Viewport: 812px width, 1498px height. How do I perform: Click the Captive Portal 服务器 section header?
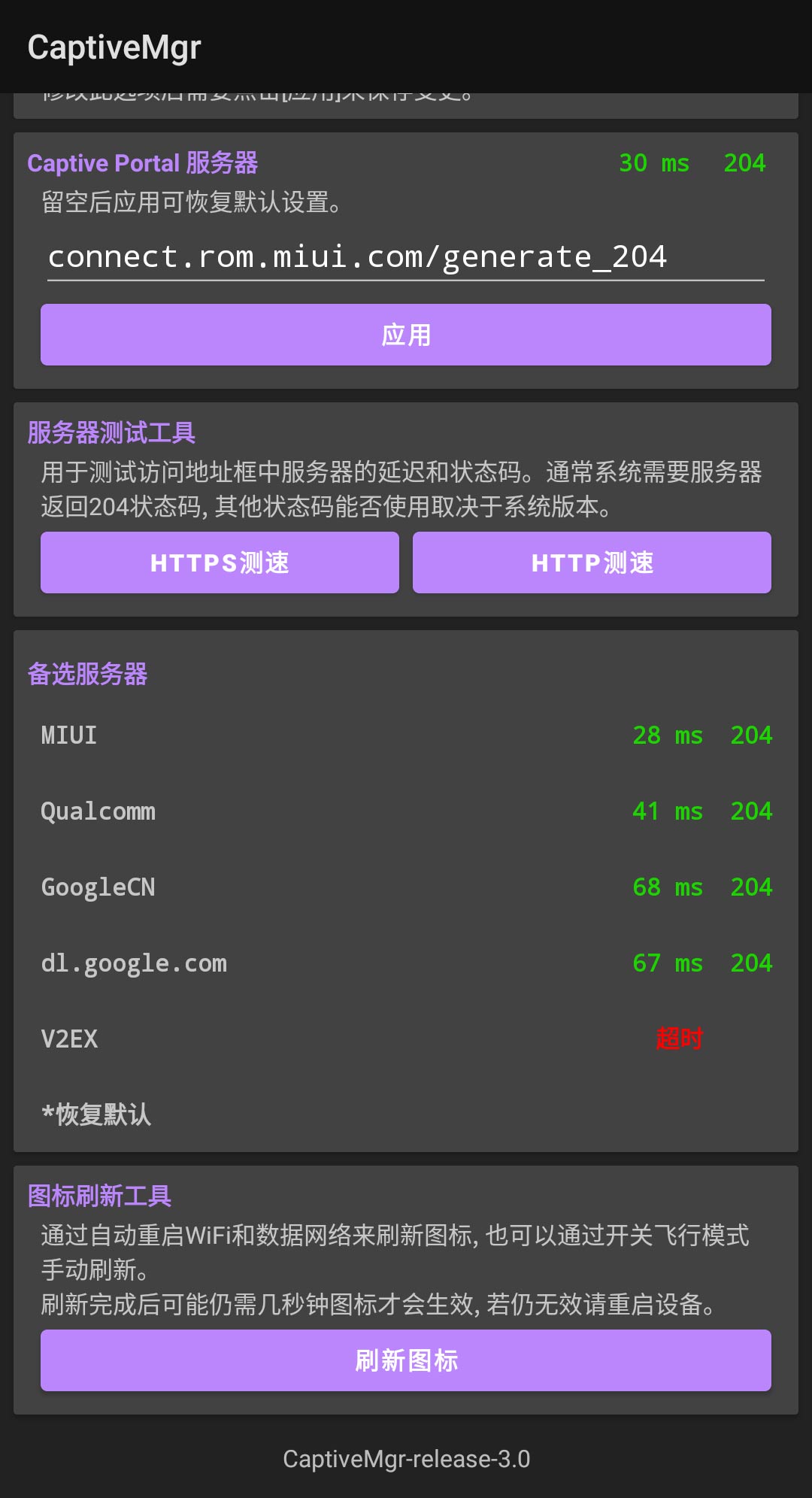143,162
